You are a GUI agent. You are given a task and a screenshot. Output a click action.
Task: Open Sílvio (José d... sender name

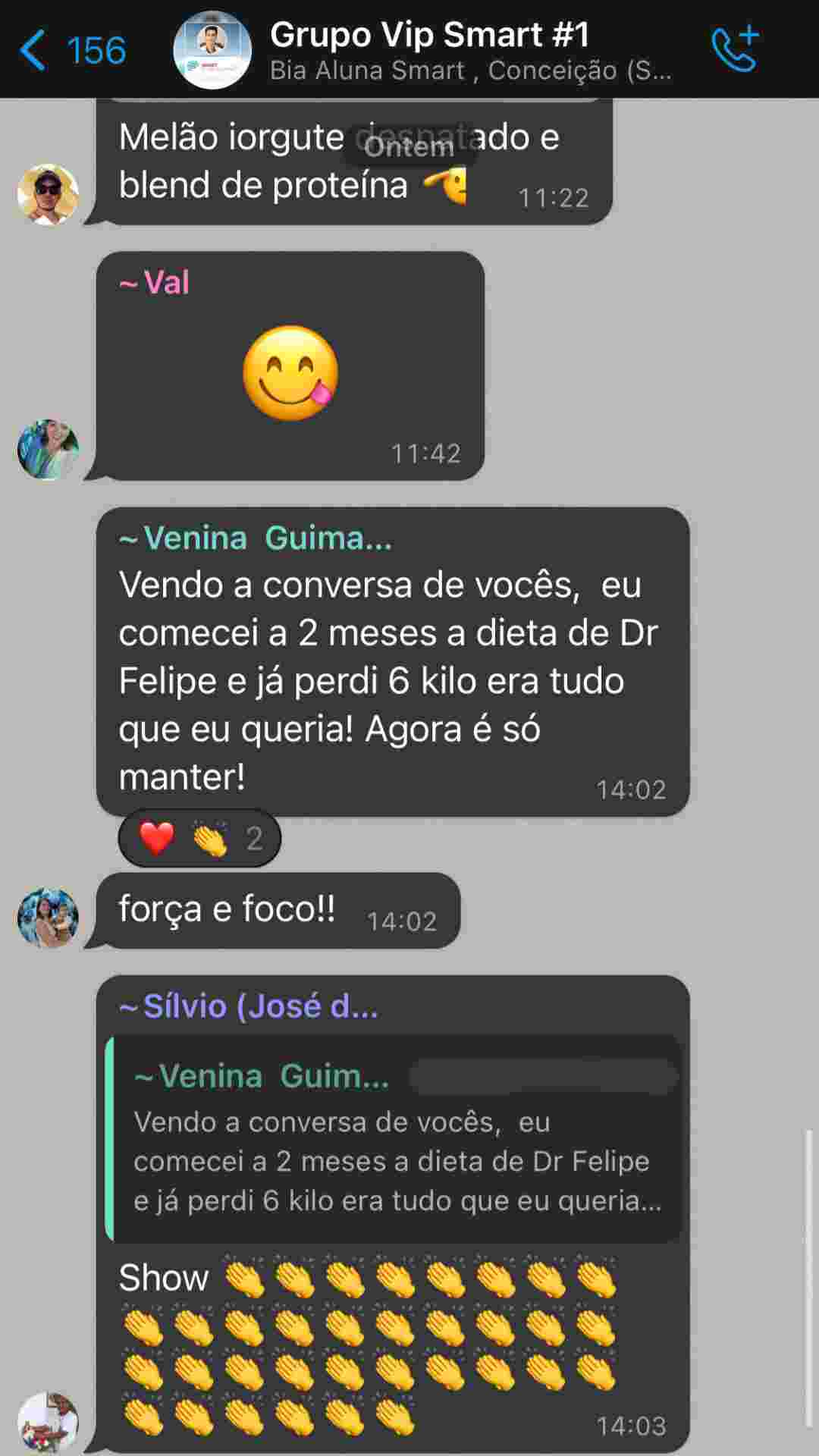[x=249, y=1006]
